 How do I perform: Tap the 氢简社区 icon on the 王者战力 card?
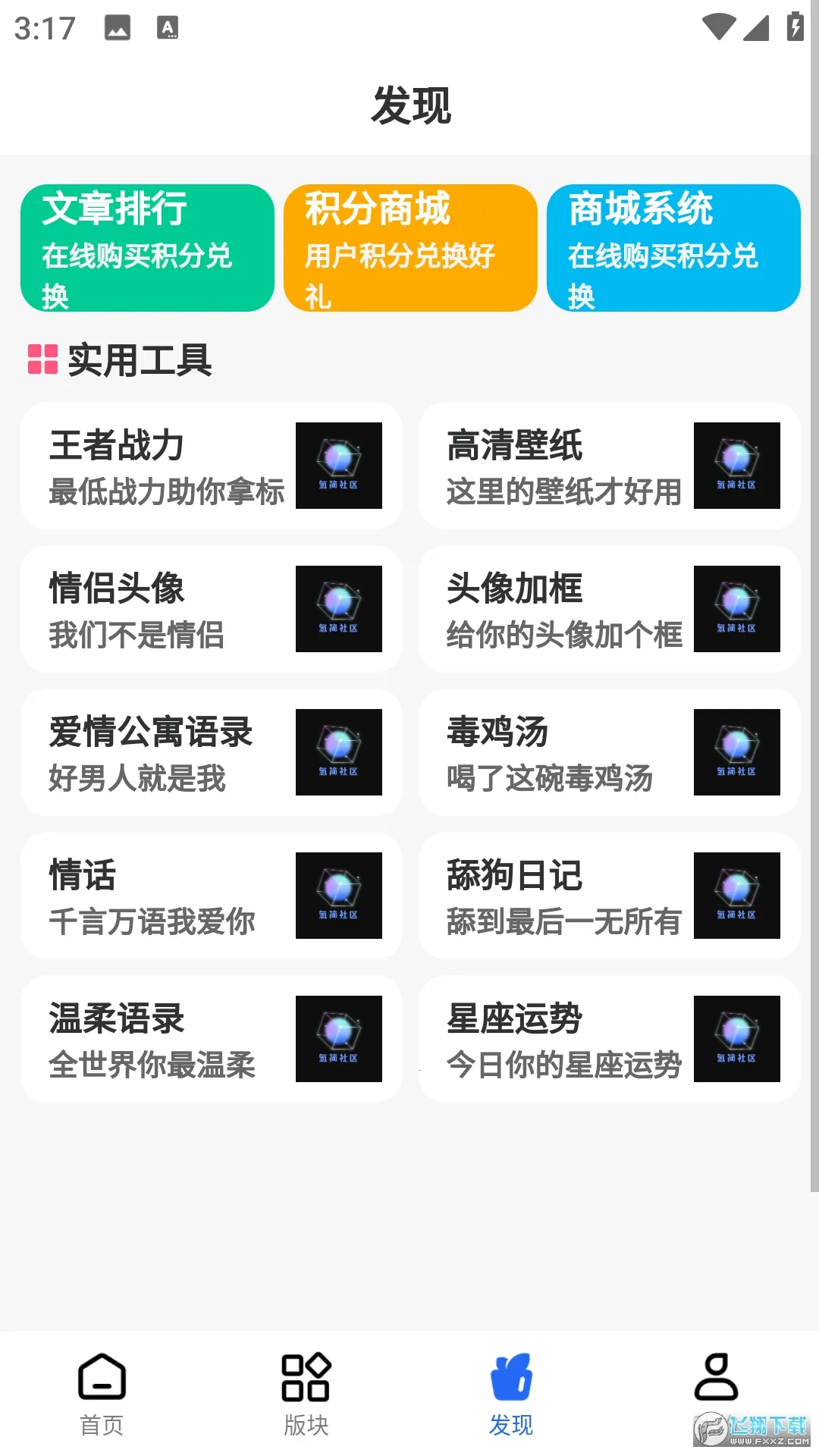click(339, 466)
